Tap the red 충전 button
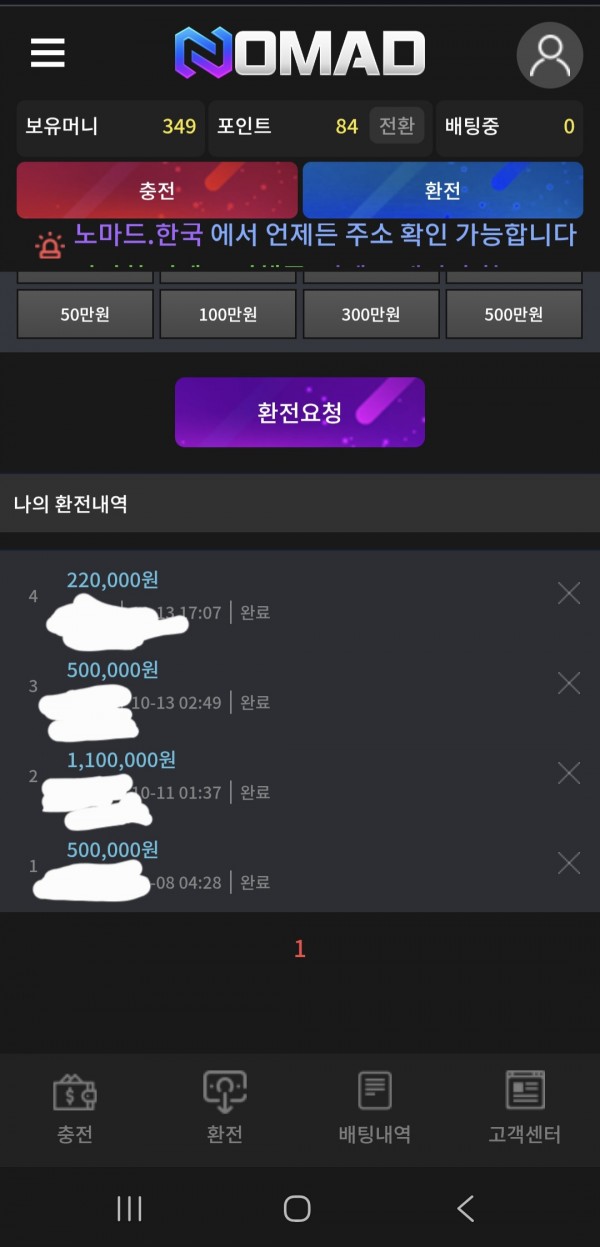This screenshot has height=1247, width=600. tap(157, 190)
